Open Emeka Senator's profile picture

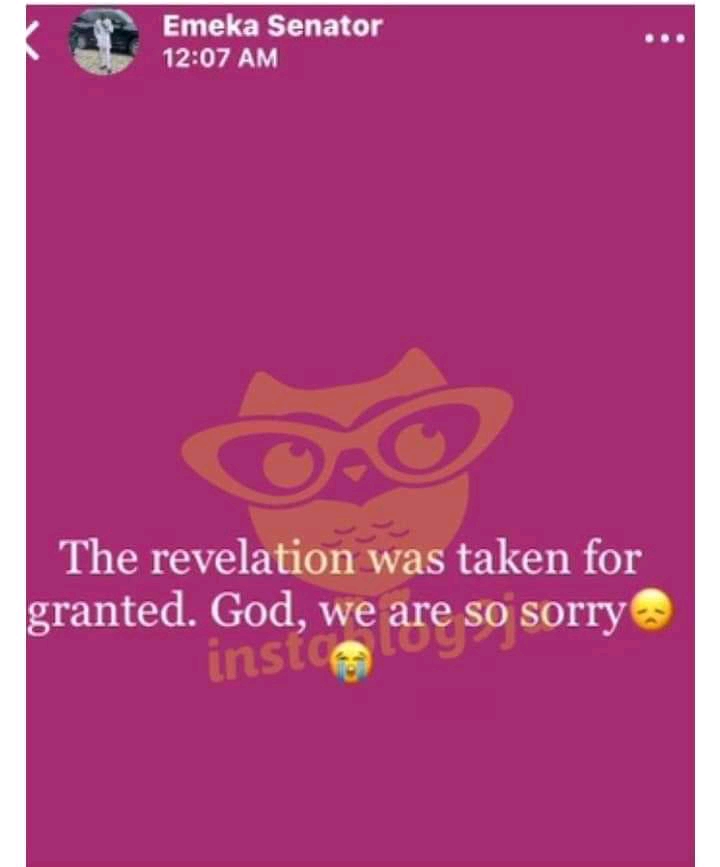(x=103, y=42)
